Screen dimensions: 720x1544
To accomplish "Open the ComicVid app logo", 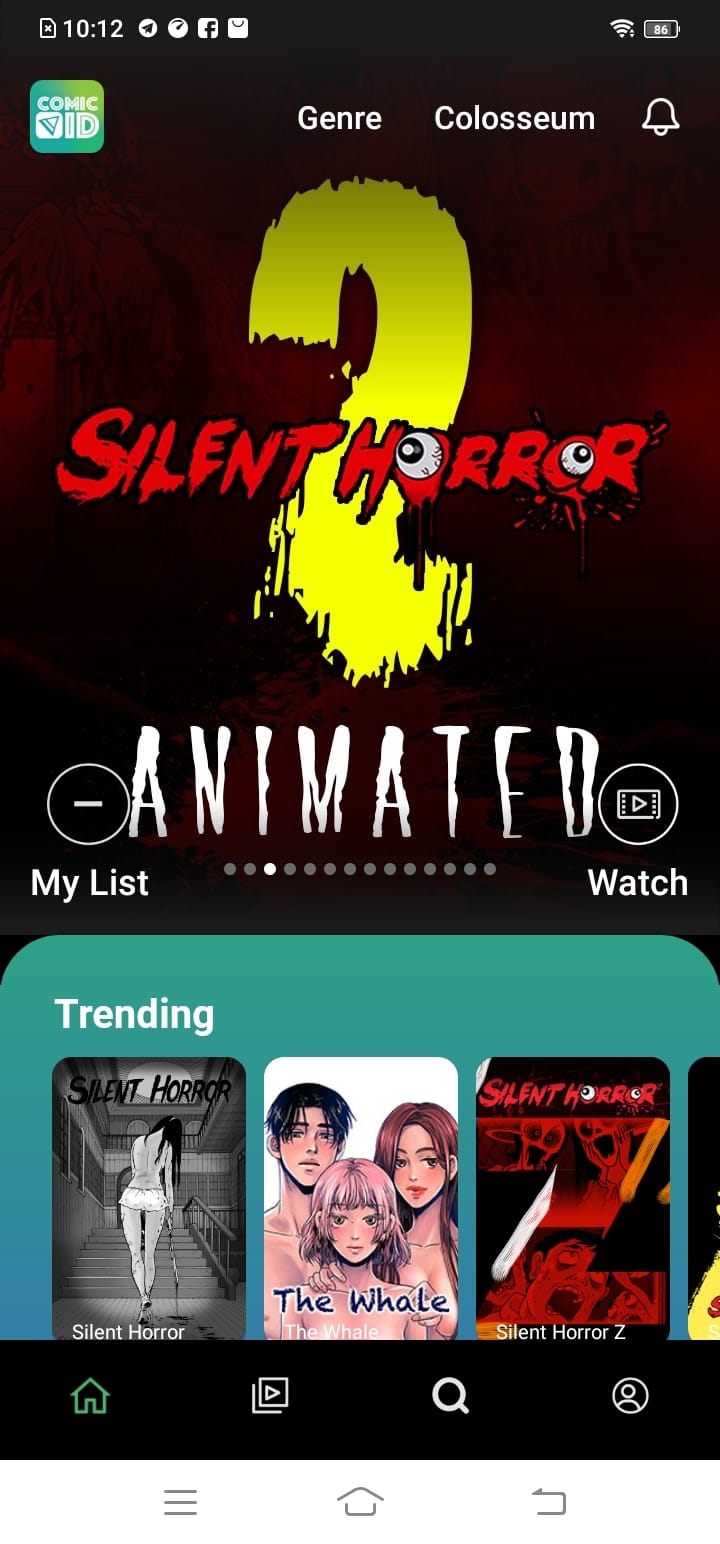I will click(x=66, y=116).
